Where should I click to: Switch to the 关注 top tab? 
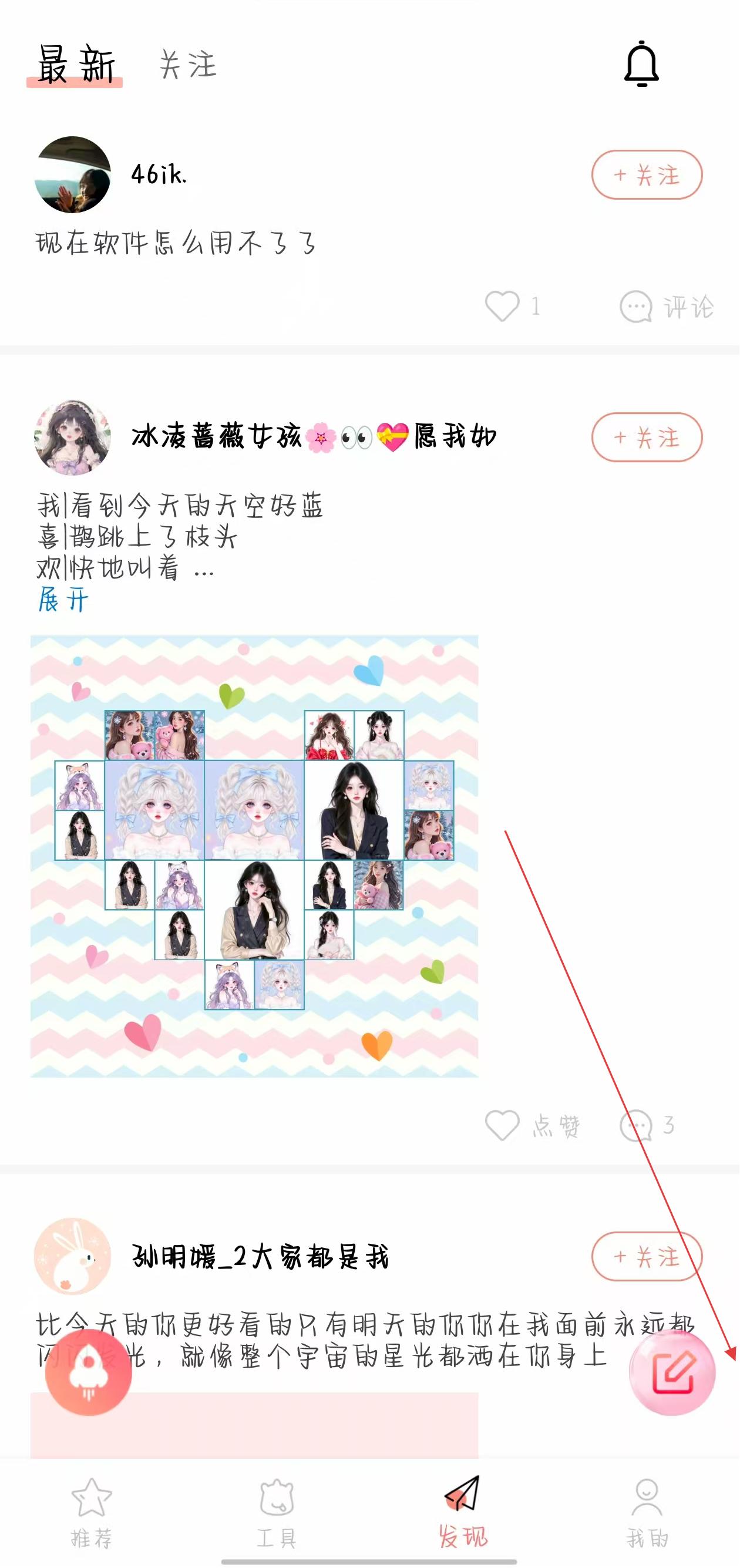coord(187,65)
